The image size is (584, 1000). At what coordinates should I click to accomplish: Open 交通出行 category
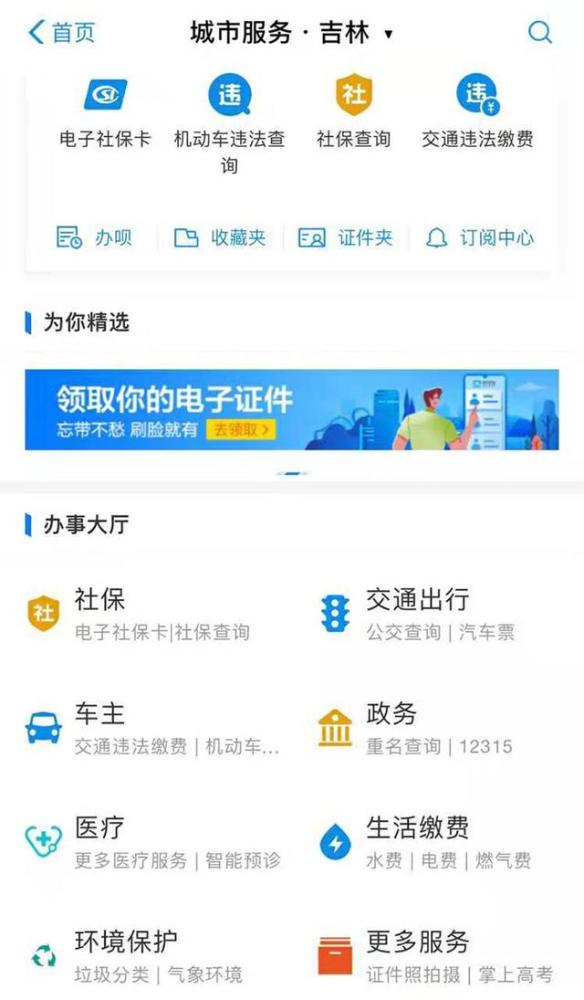[417, 614]
